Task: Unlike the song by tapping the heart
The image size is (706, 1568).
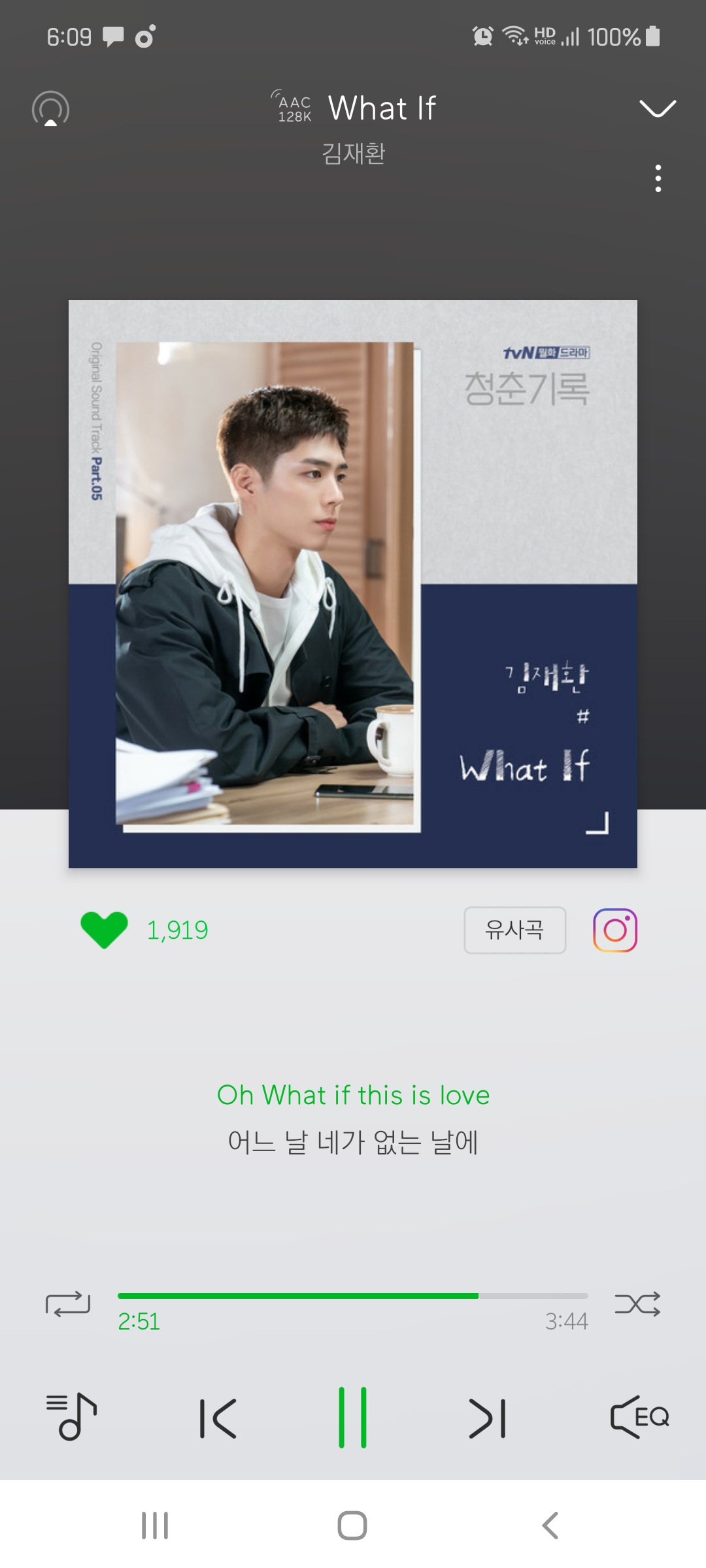Action: (x=105, y=930)
